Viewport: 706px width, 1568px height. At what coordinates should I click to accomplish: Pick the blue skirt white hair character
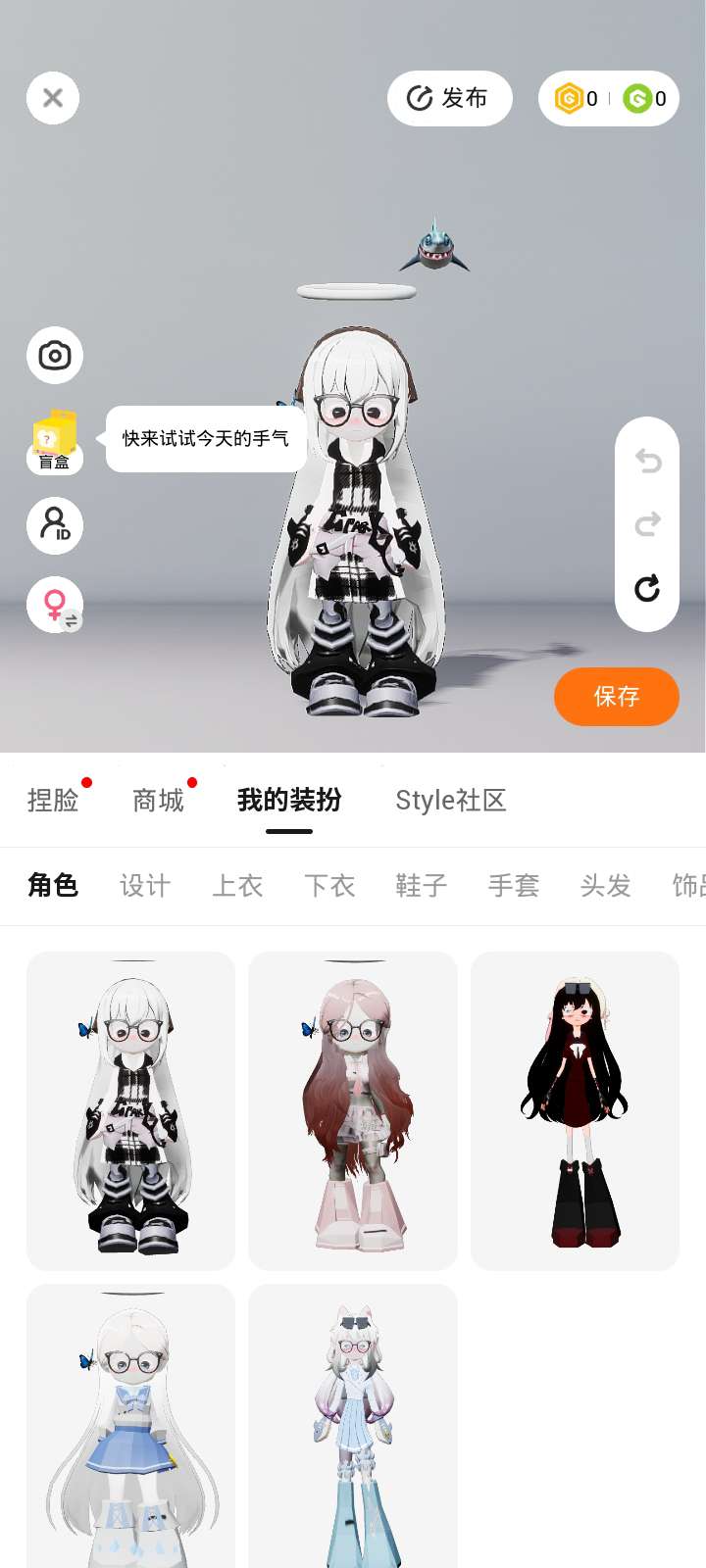[x=130, y=1426]
